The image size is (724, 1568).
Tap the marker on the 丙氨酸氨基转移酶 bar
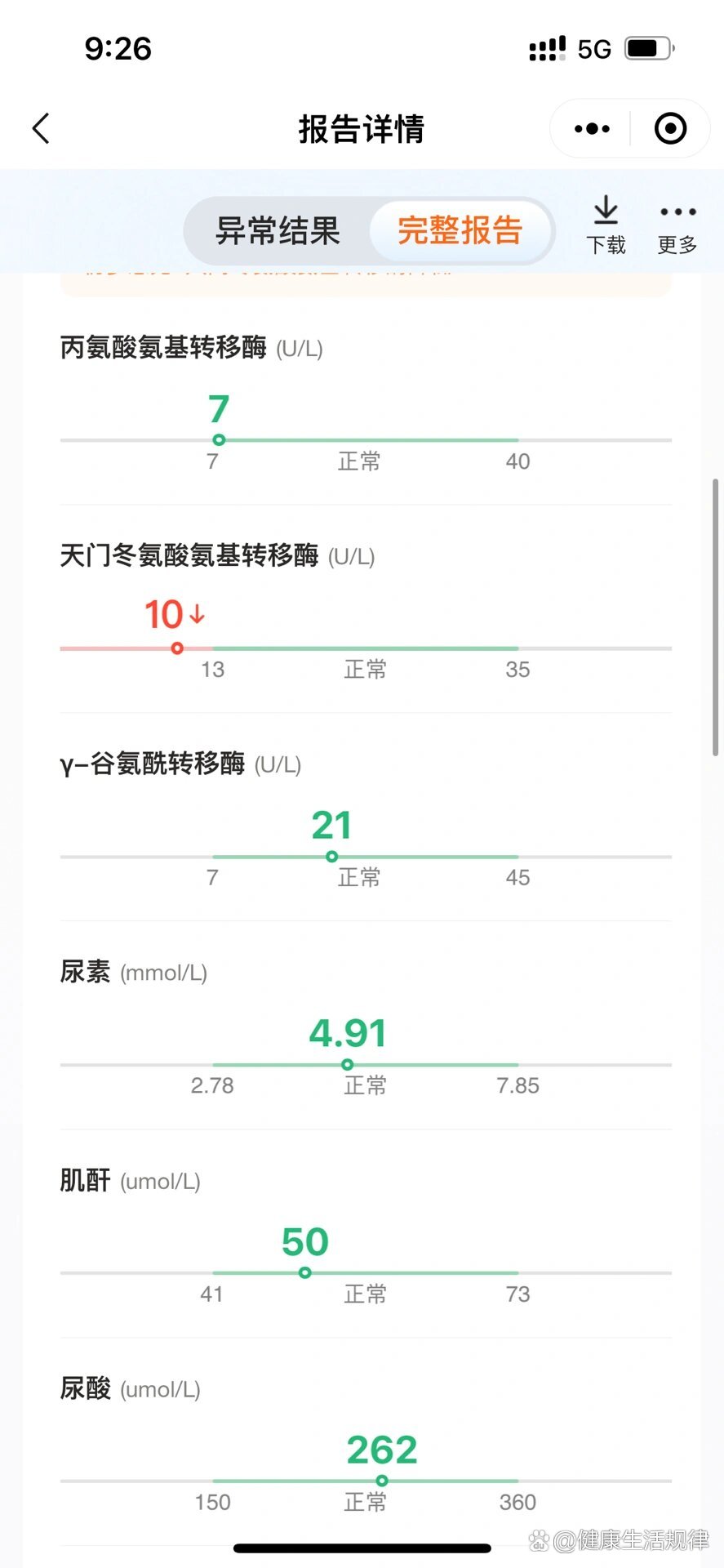point(218,440)
